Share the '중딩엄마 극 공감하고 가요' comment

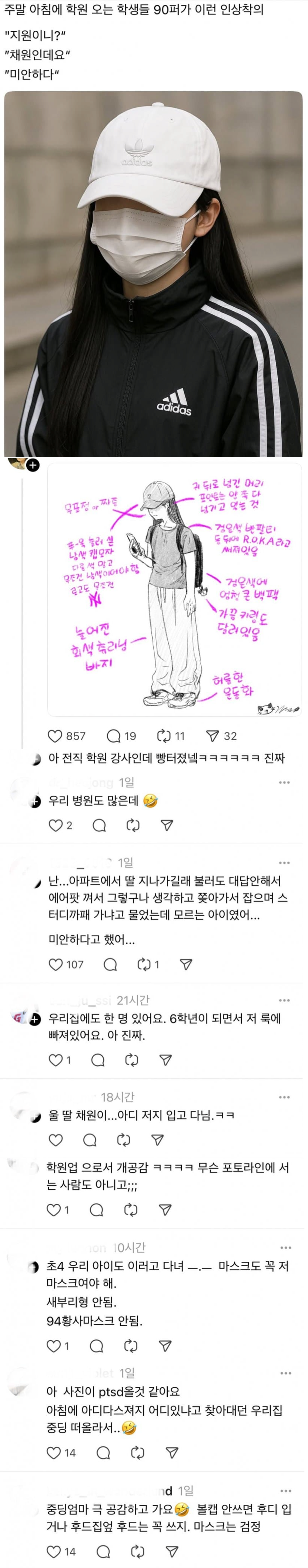tap(172, 1551)
